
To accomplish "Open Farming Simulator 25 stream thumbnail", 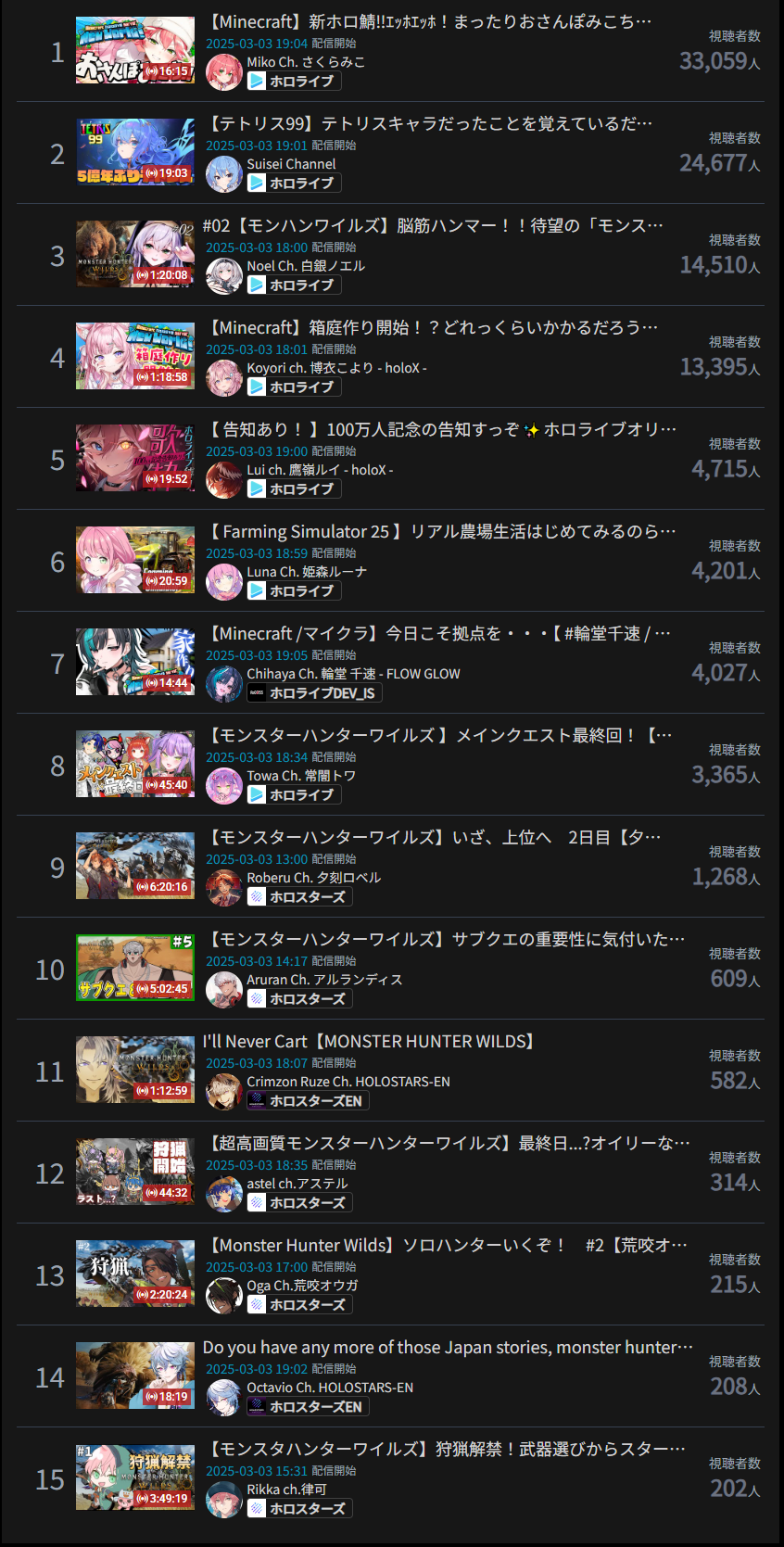I will coord(135,560).
